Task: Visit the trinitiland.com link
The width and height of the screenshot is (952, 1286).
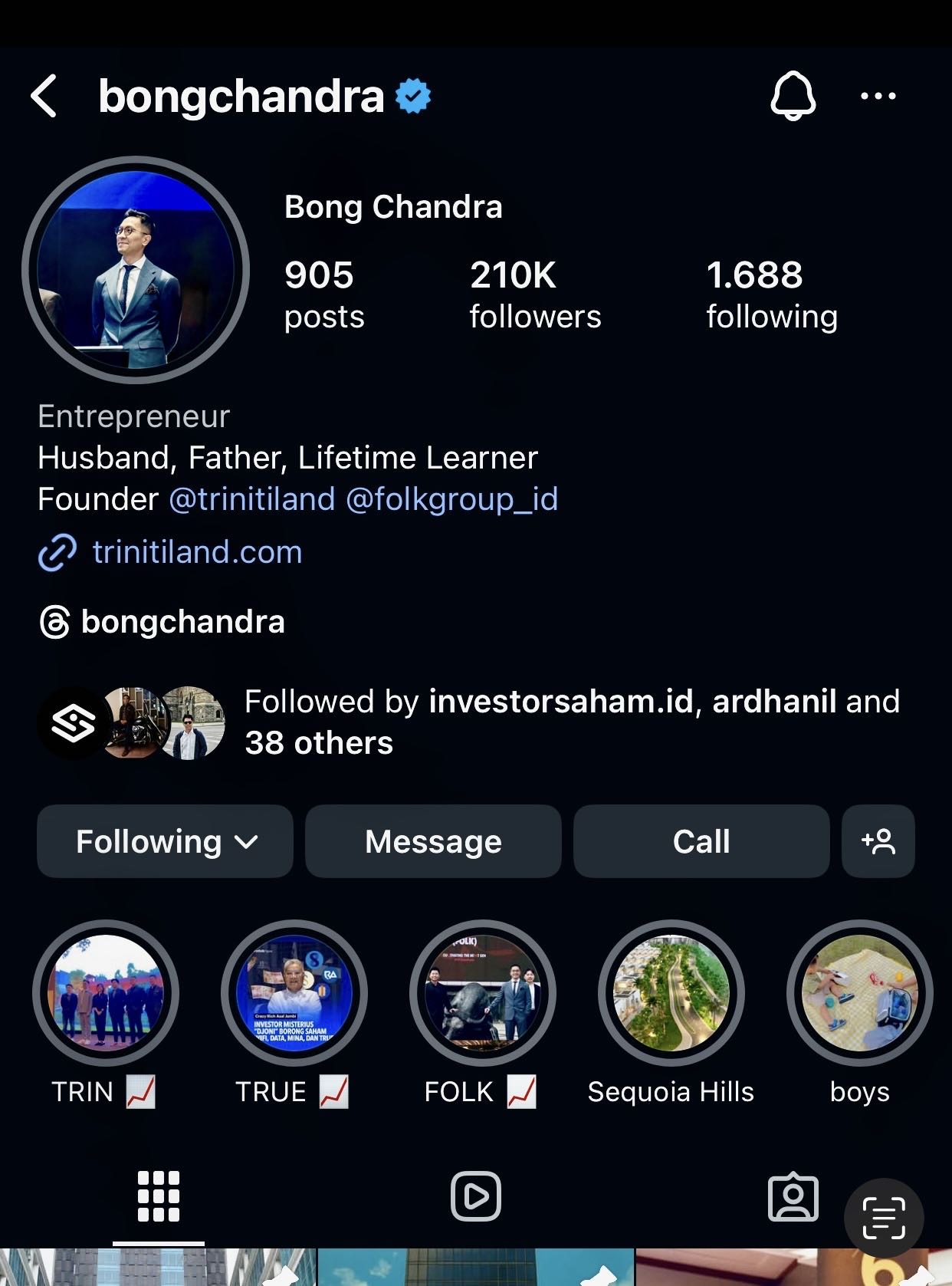Action: pyautogui.click(x=197, y=552)
